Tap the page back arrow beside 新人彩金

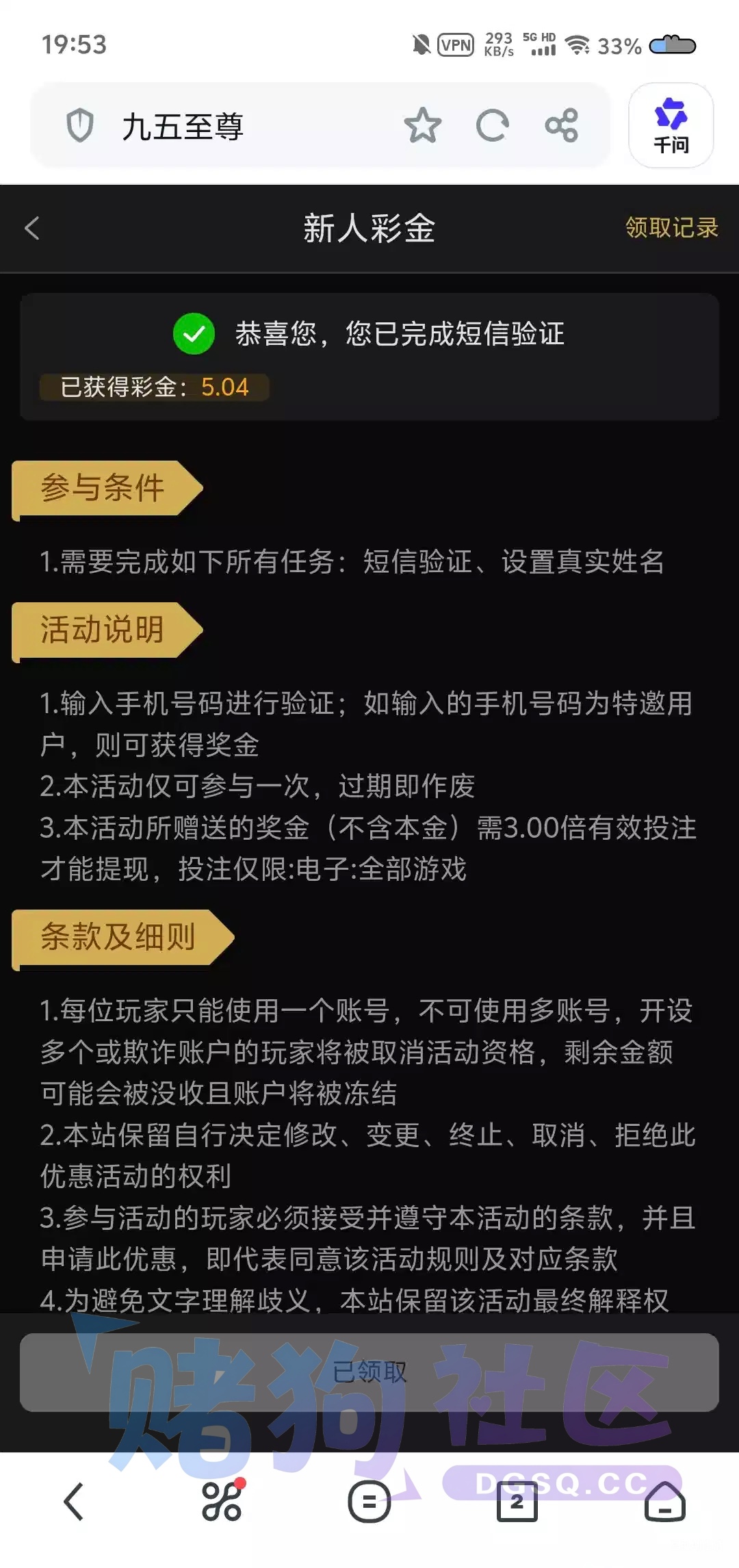(32, 228)
